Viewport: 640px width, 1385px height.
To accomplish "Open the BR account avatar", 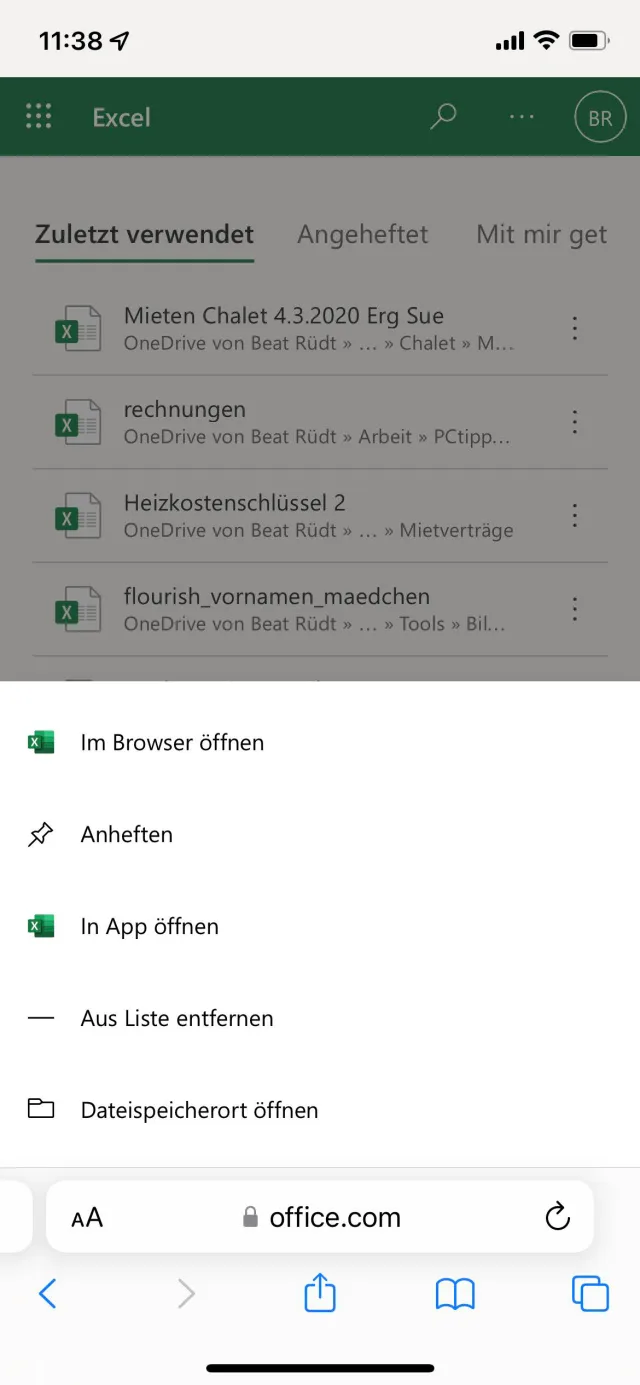I will [x=600, y=118].
